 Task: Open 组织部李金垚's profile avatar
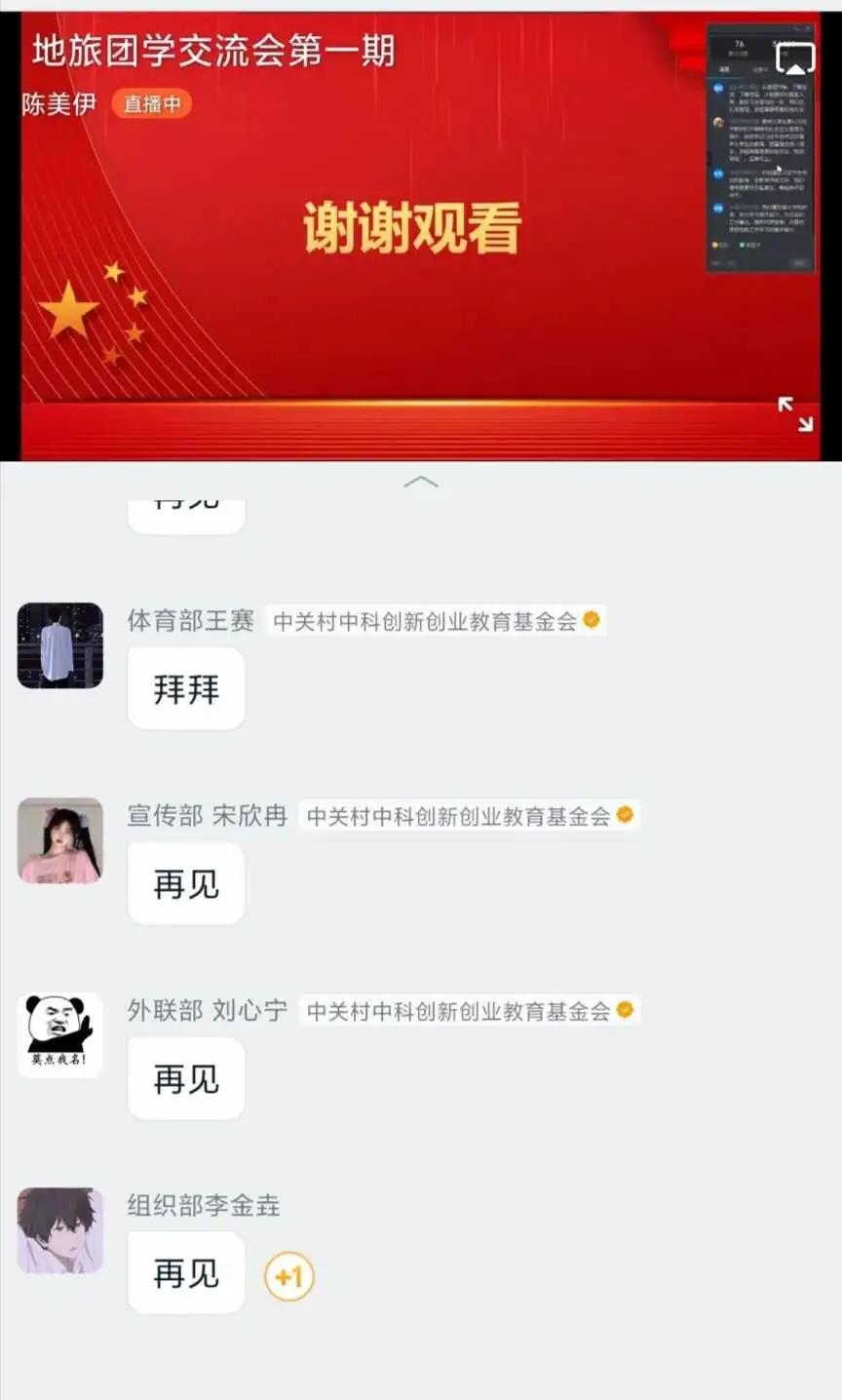[60, 1230]
